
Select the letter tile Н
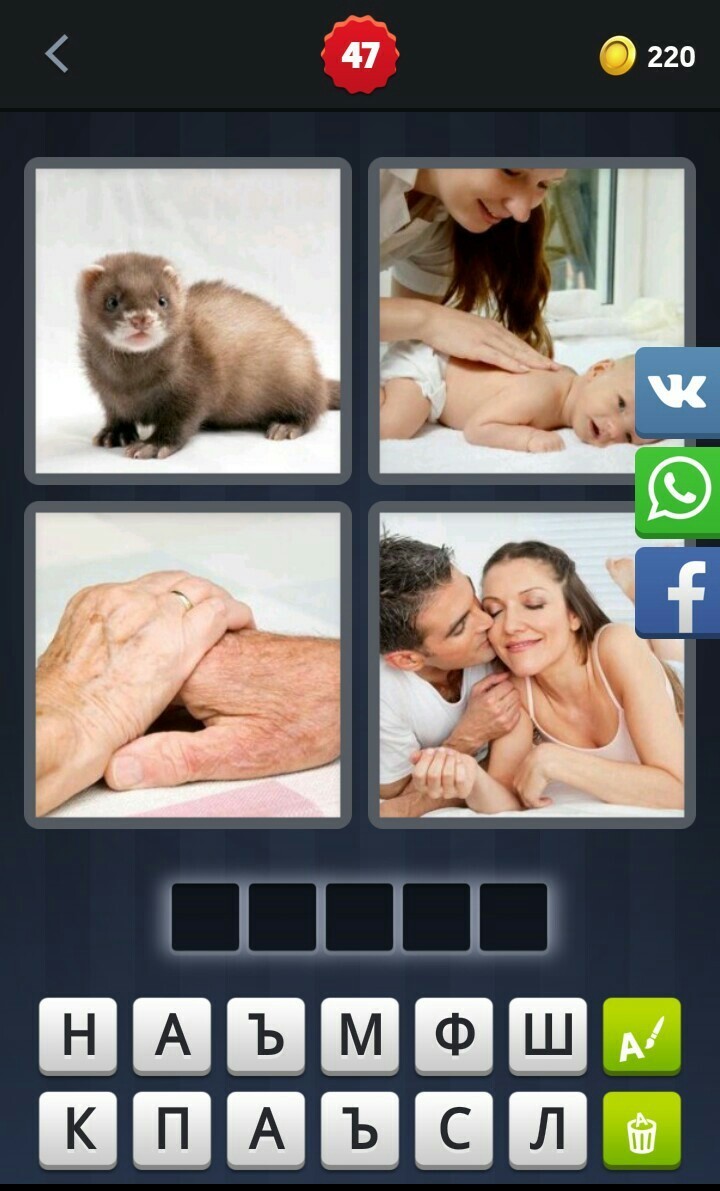pyautogui.click(x=78, y=1036)
